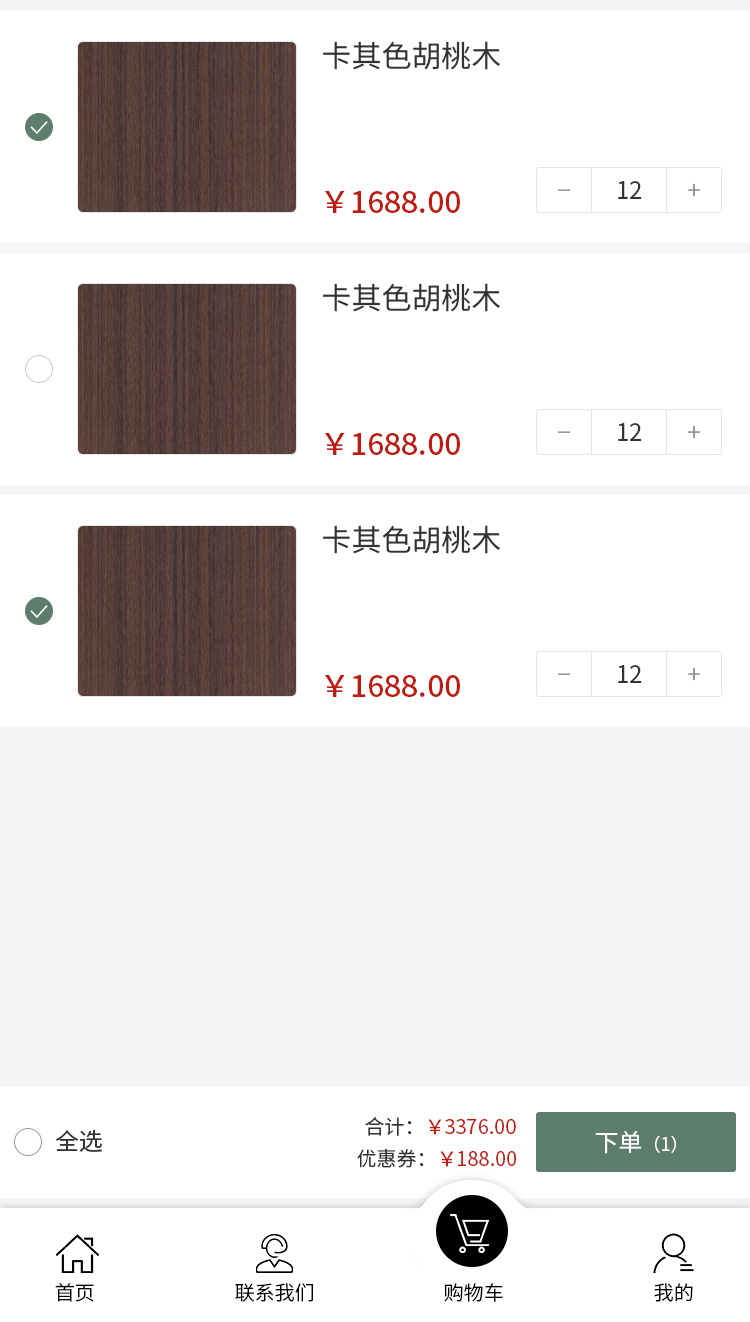Decrease quantity of the third cart item
Screen dimensions: 750x1322
[564, 674]
